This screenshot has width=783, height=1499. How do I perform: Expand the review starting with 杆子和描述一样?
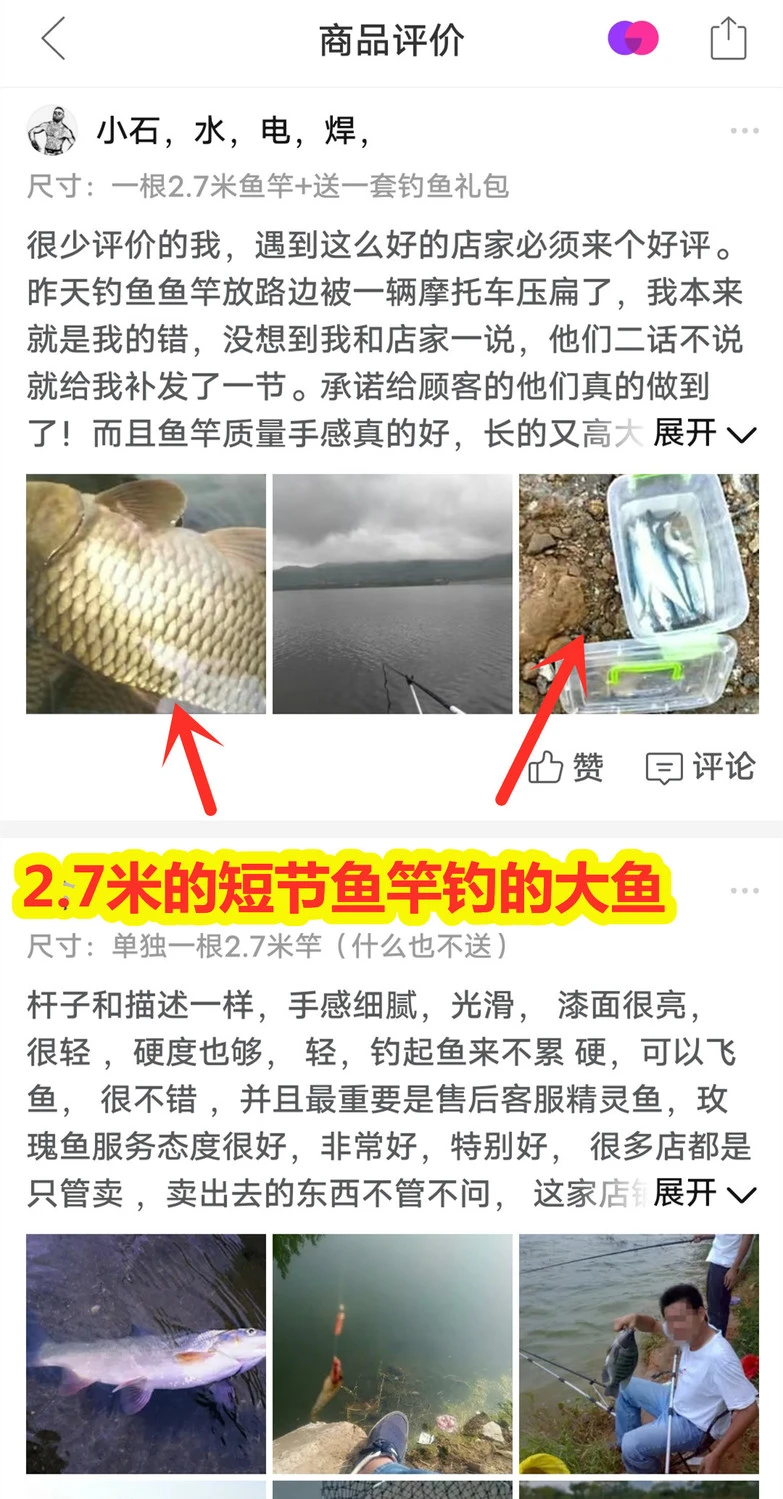coord(705,1192)
